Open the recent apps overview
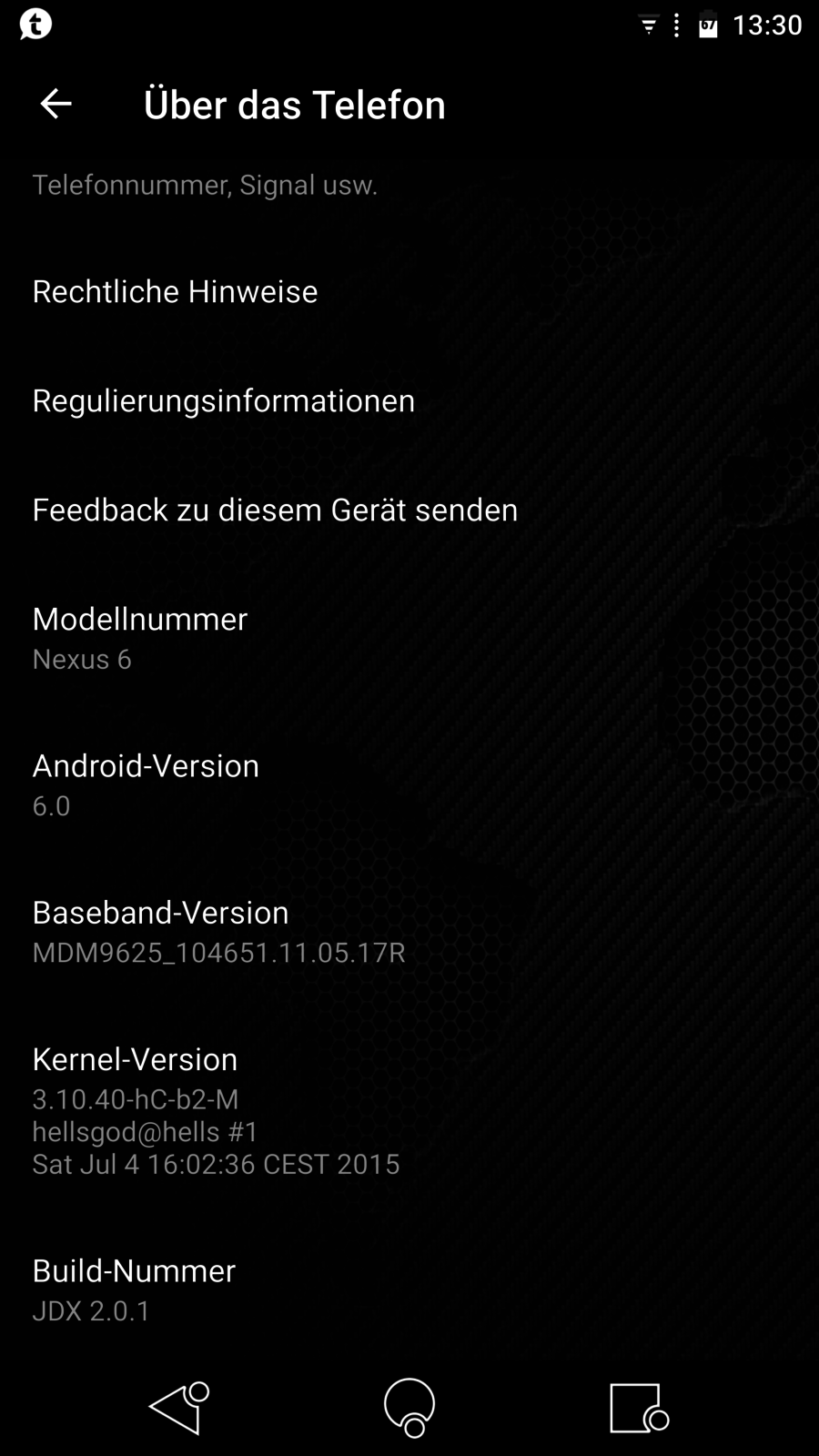This screenshot has height=1456, width=819. (637, 1408)
